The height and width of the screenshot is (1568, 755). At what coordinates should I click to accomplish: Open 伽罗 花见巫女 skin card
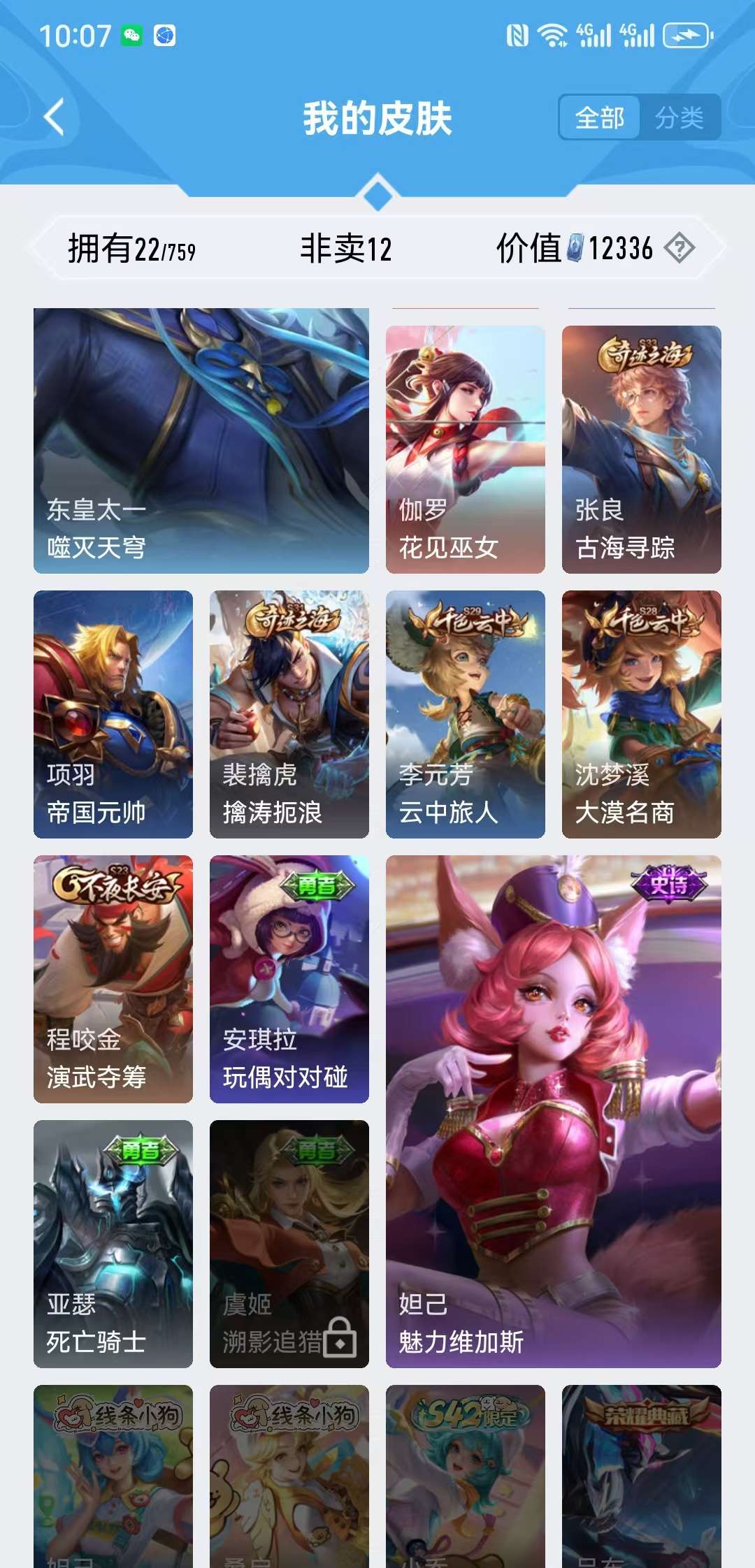pos(465,449)
